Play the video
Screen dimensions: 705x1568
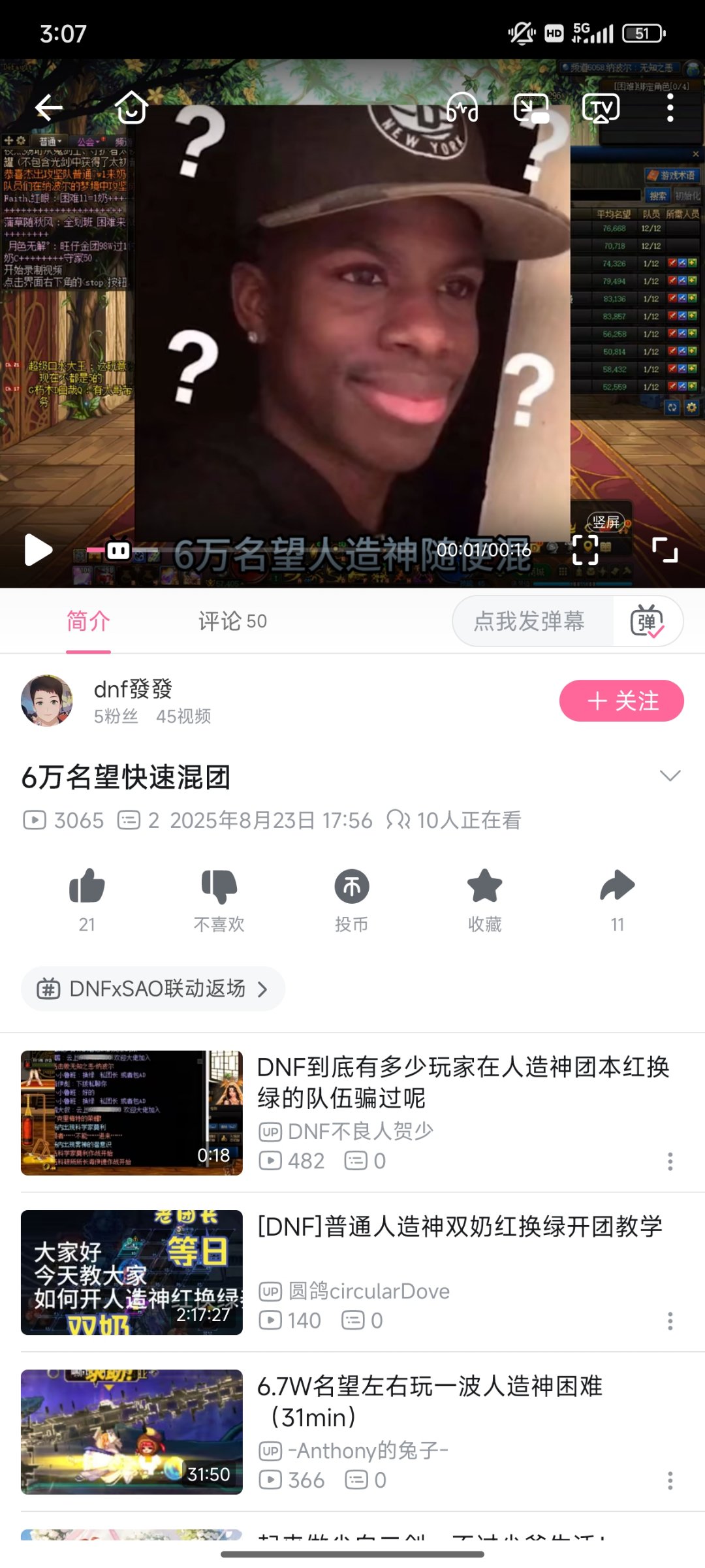point(38,550)
